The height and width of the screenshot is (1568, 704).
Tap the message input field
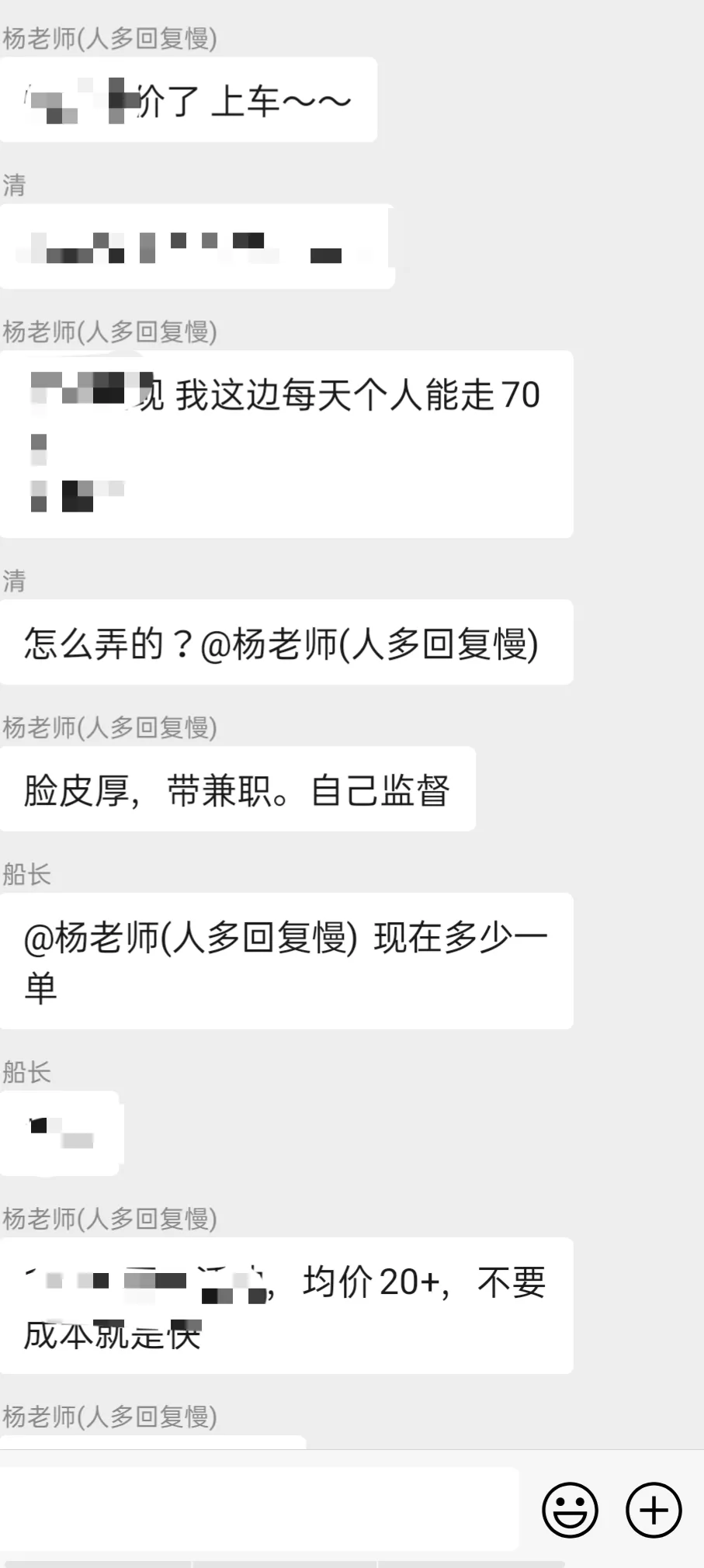coord(259,1508)
